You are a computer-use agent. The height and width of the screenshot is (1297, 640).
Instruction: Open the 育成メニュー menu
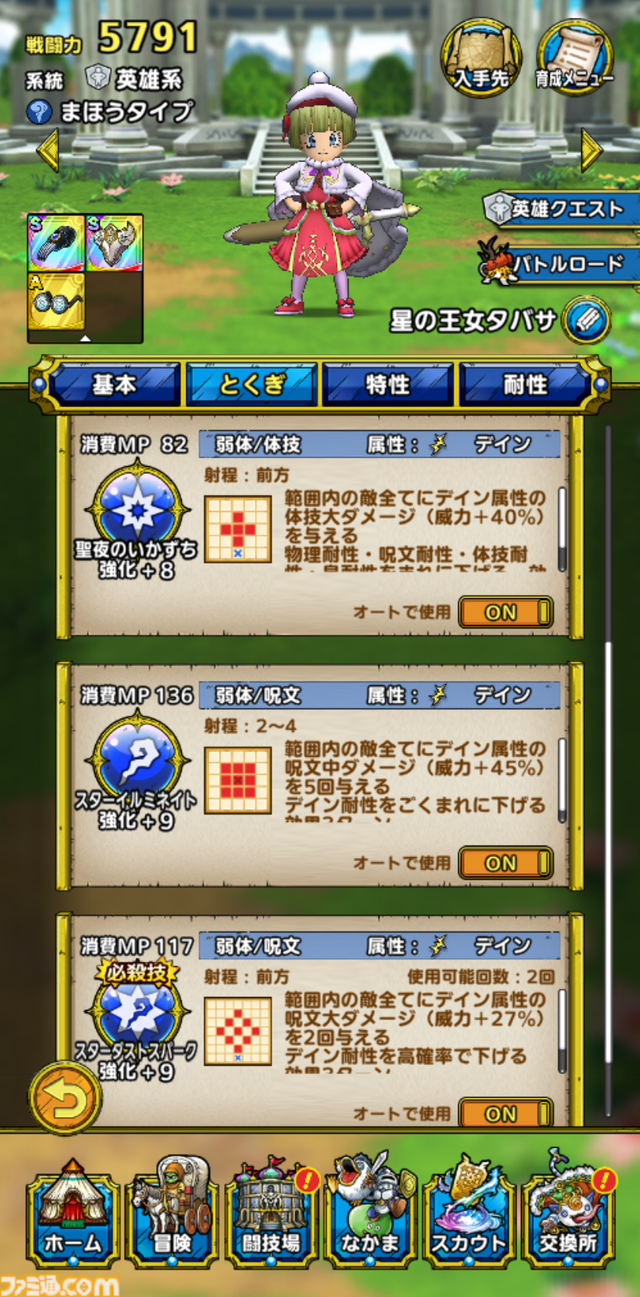pos(574,58)
